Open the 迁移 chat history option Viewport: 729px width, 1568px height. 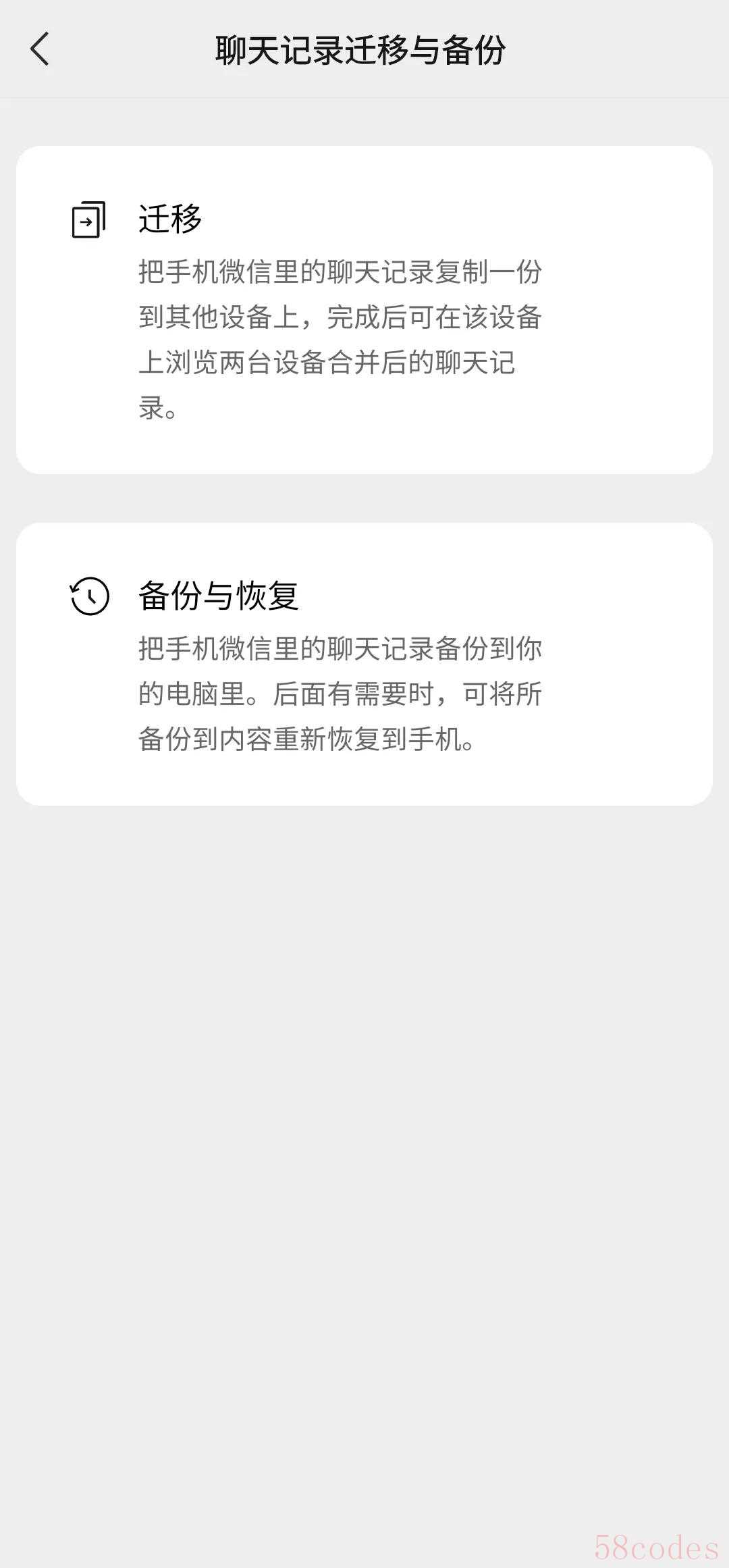click(x=364, y=309)
